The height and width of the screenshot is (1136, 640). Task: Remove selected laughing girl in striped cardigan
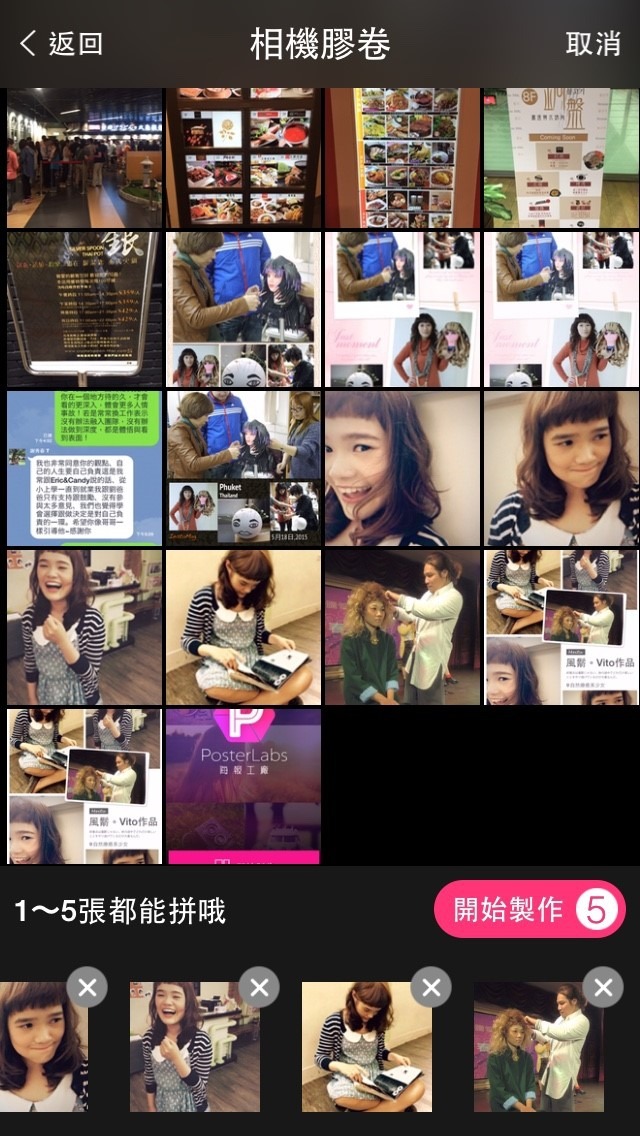click(259, 988)
